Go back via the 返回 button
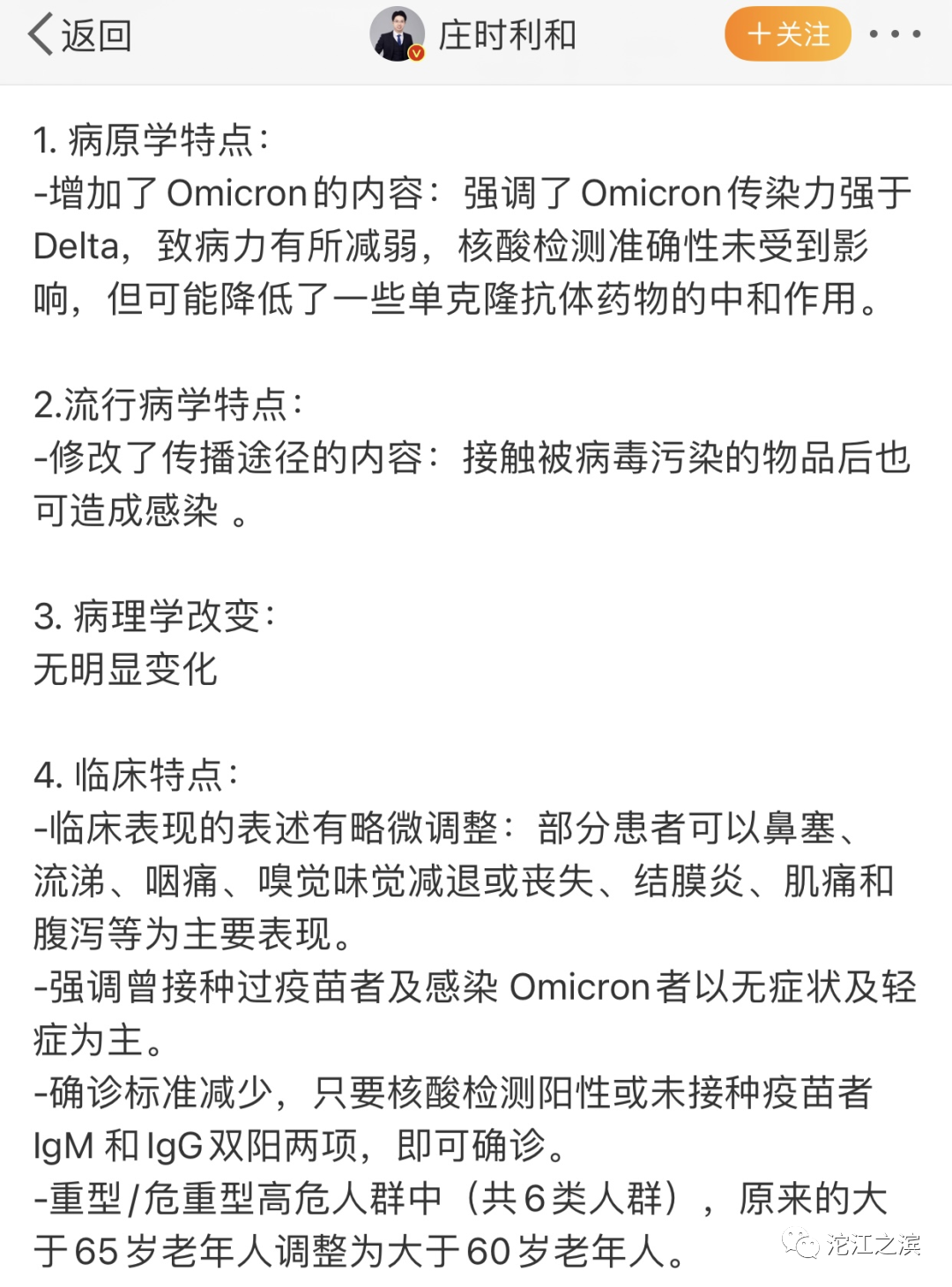 [x=79, y=35]
